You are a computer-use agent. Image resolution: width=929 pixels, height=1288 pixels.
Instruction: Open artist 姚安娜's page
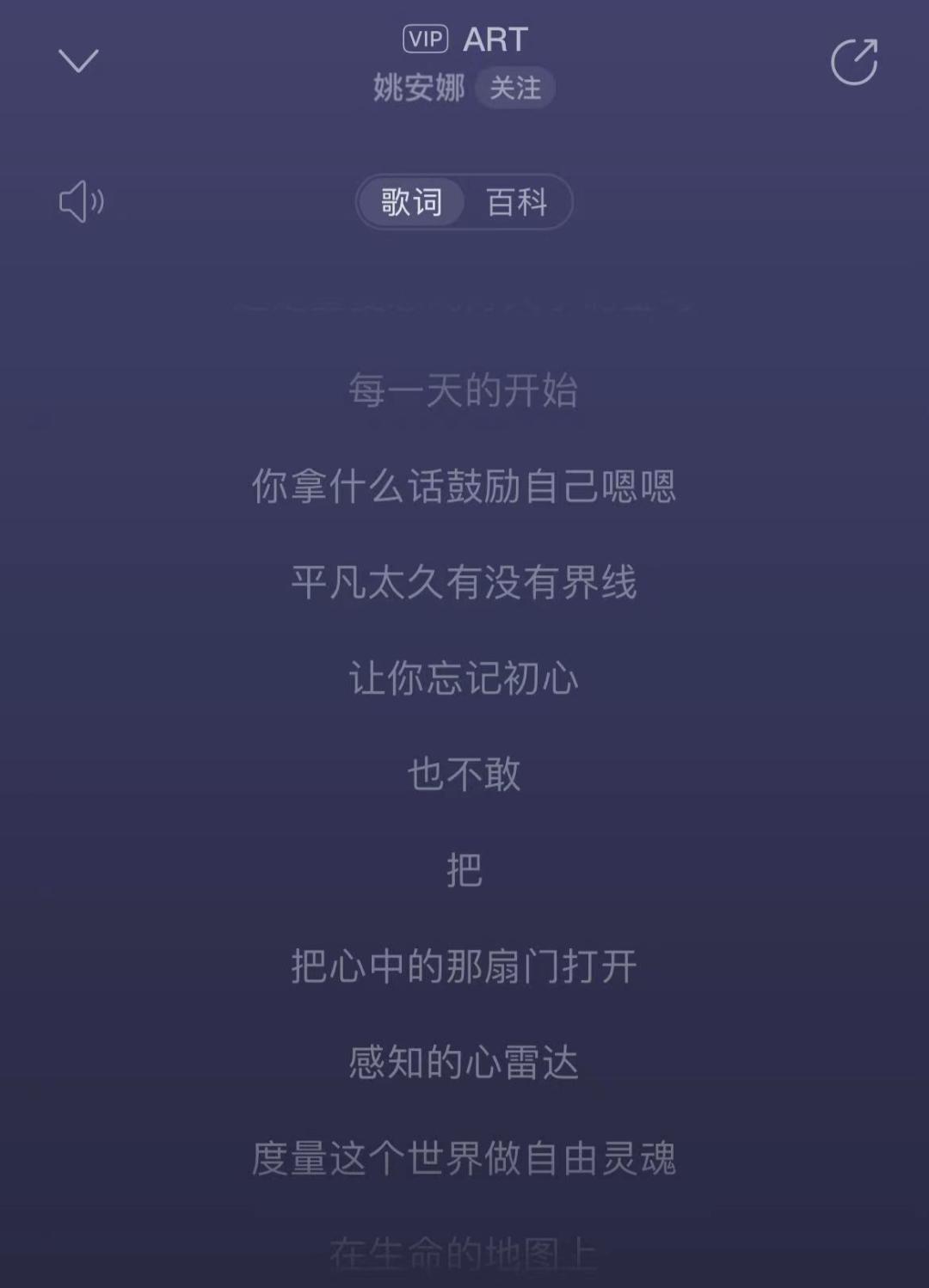(419, 88)
